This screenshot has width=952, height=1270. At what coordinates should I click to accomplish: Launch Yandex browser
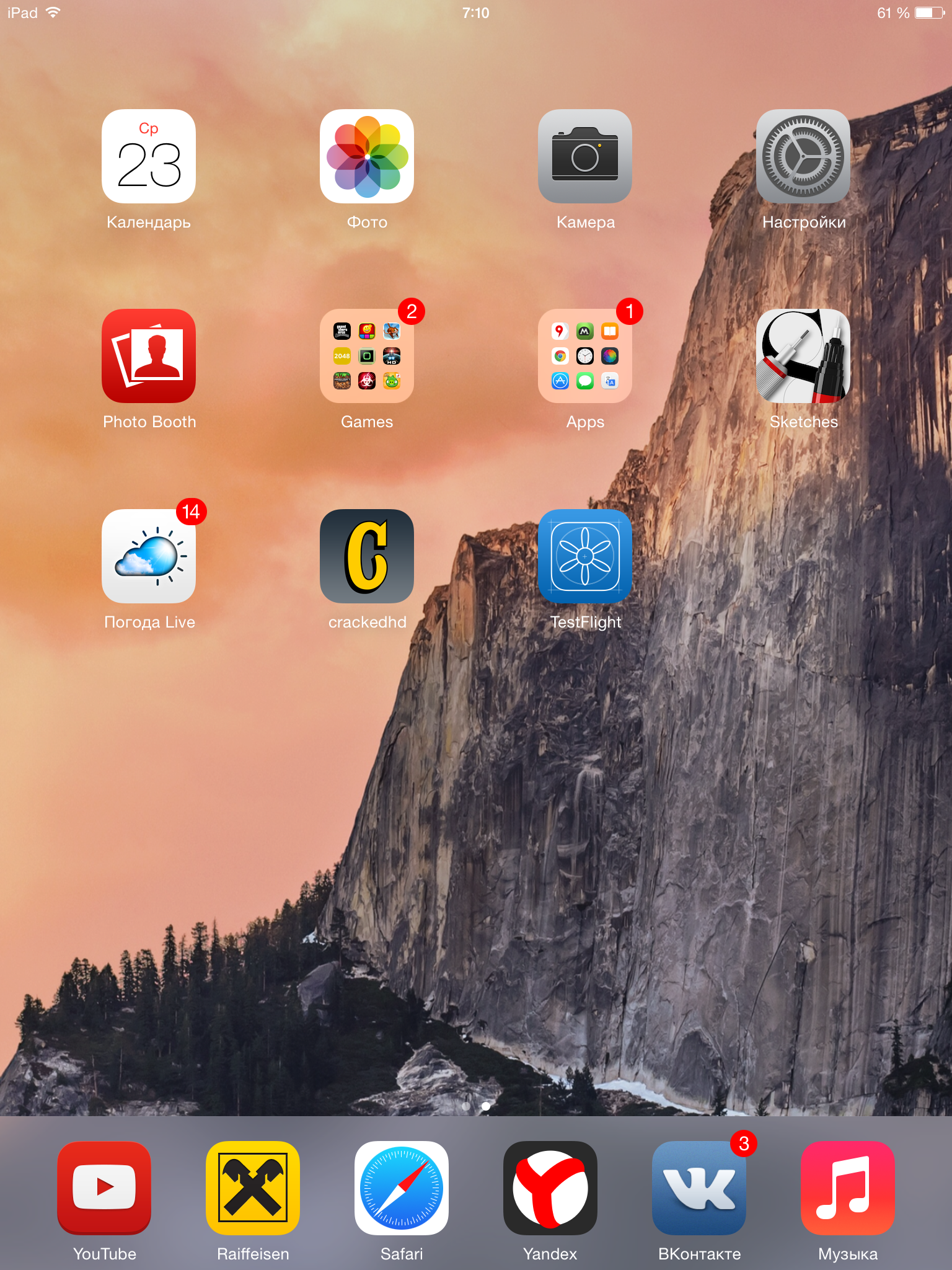pyautogui.click(x=550, y=1188)
